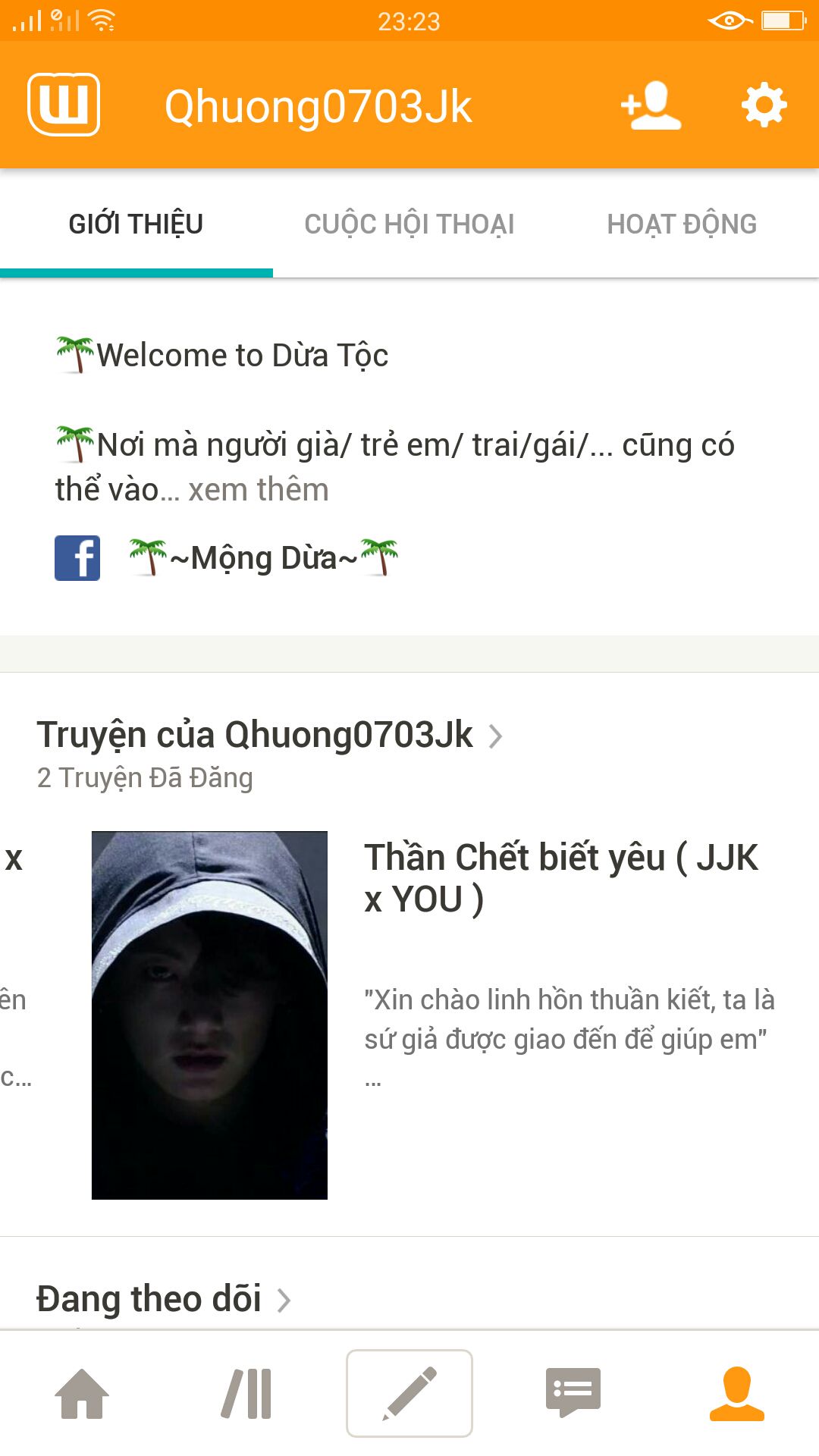Select the profile tab
819x1456 pixels.
[737, 1394]
